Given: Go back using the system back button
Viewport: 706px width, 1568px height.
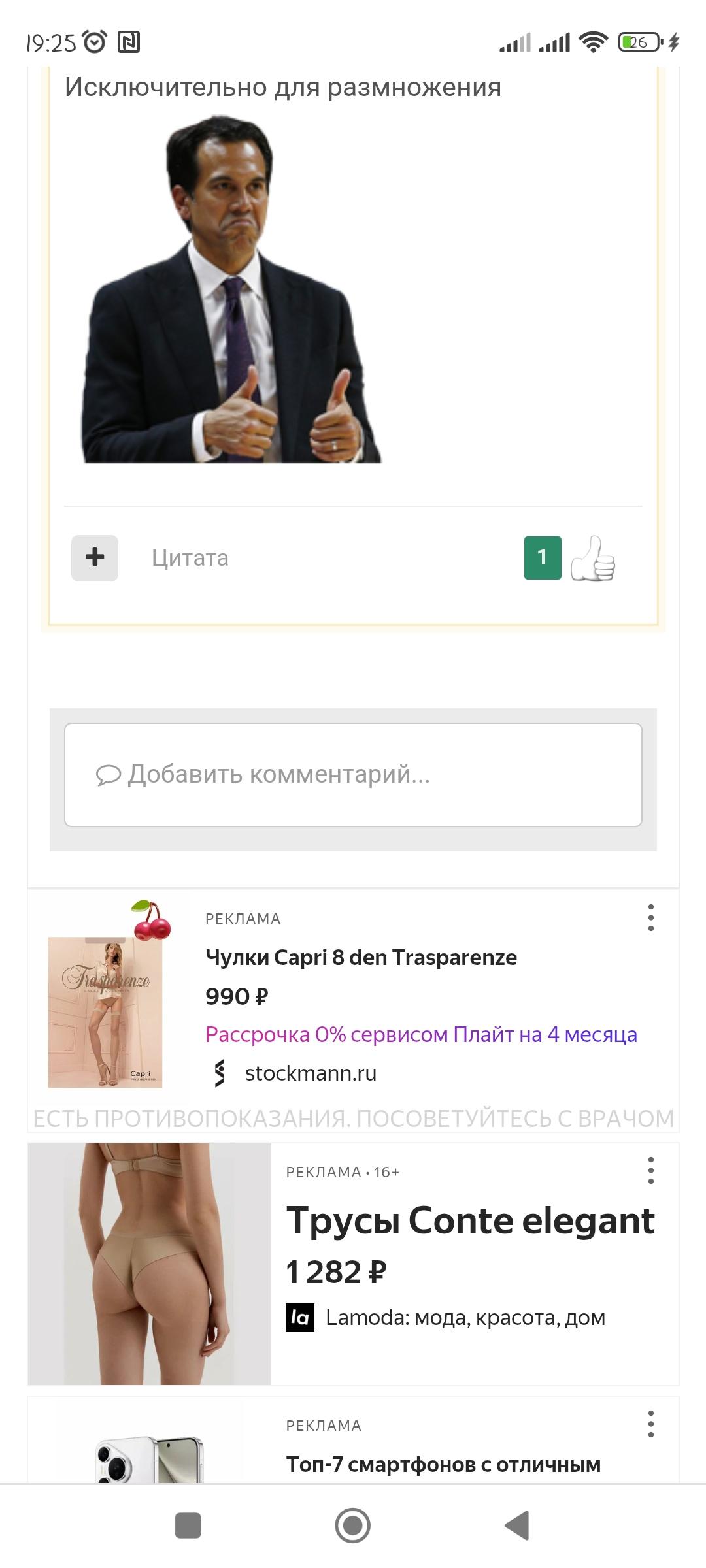Looking at the screenshot, I should pyautogui.click(x=517, y=1526).
